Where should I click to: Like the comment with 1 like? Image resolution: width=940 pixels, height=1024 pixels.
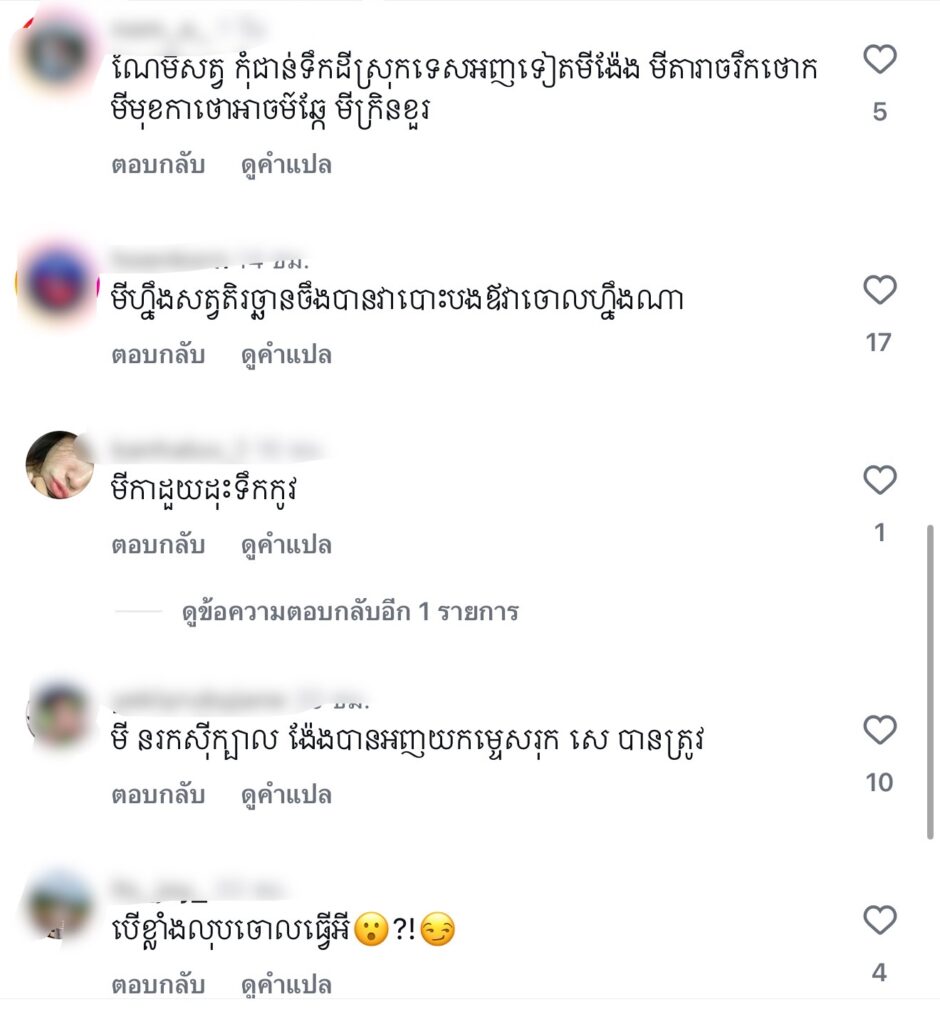point(879,482)
